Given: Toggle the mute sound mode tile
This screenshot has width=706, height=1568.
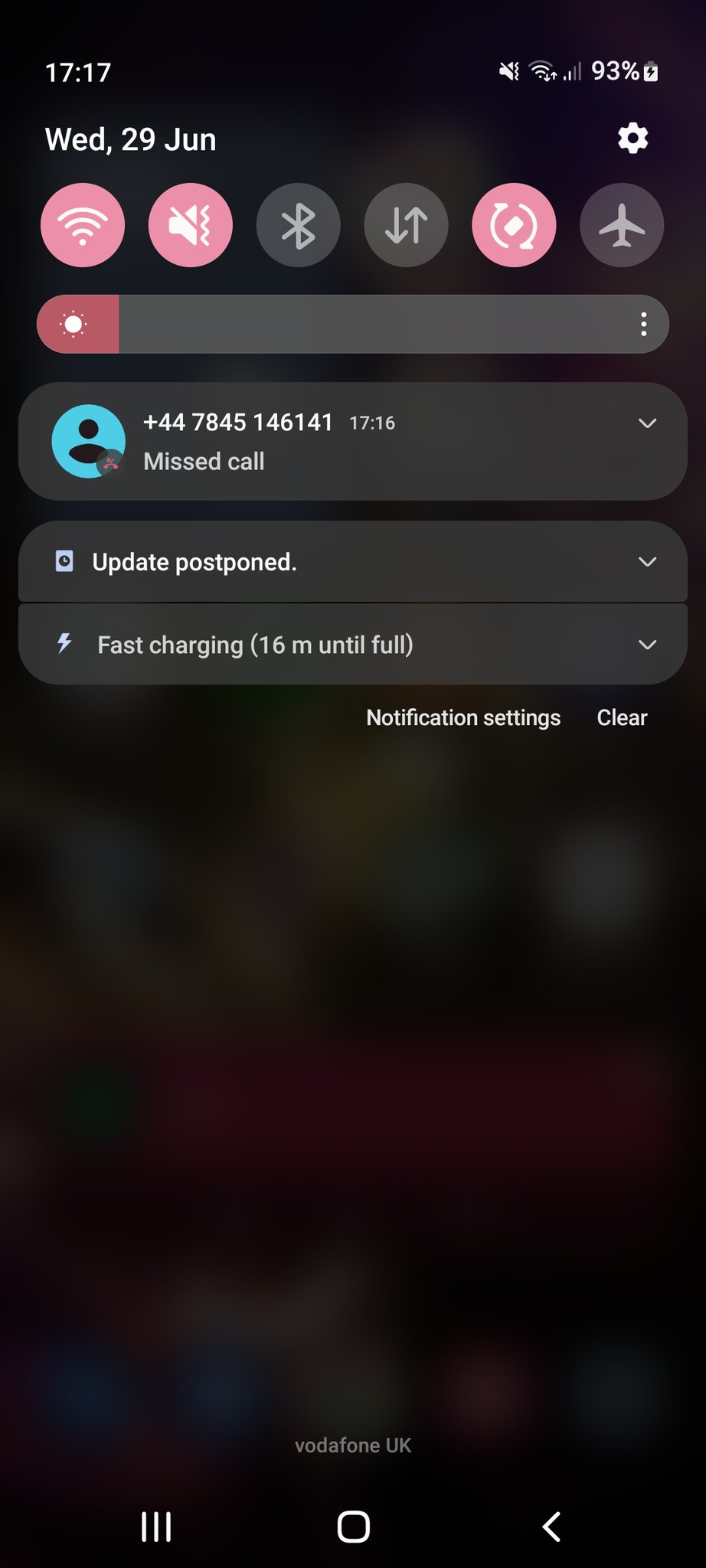Looking at the screenshot, I should 190,225.
